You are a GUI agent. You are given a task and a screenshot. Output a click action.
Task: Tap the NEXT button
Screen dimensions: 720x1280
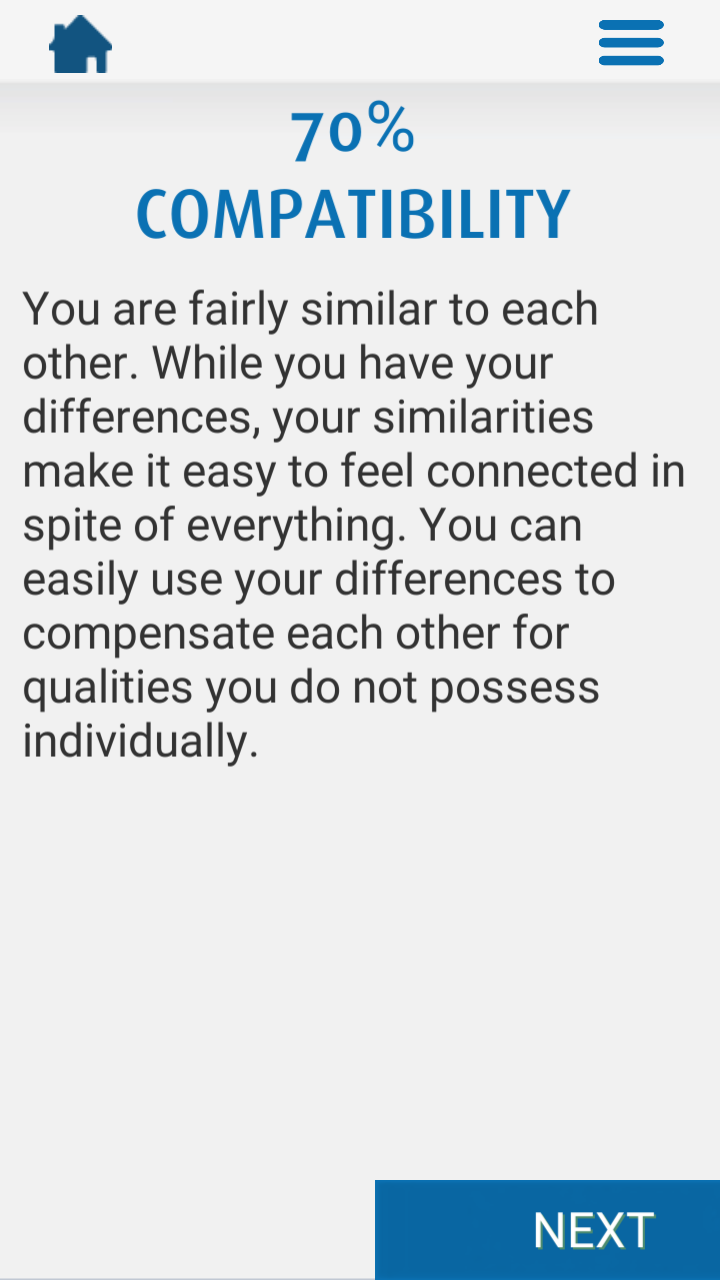tap(547, 1229)
